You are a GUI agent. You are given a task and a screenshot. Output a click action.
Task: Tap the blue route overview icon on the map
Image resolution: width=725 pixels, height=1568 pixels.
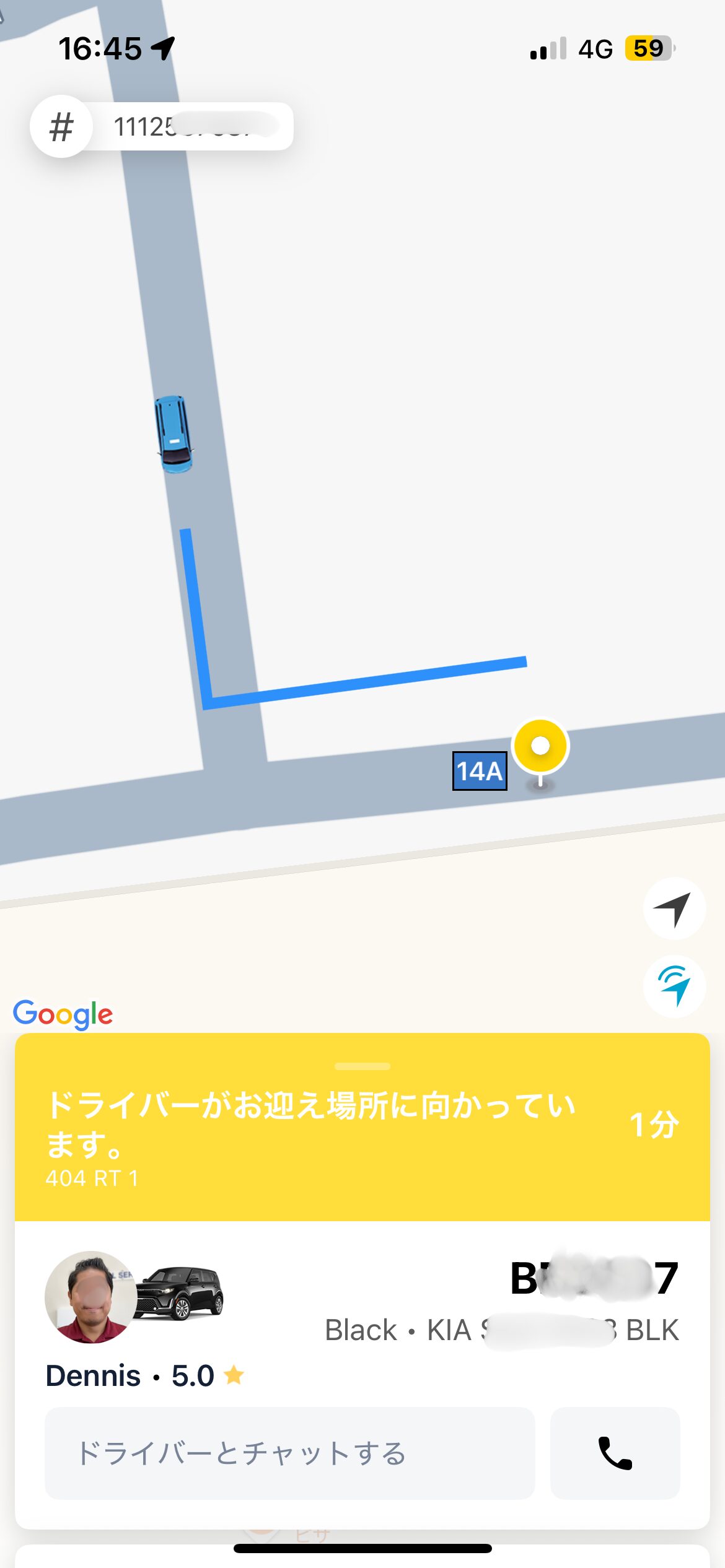click(674, 985)
